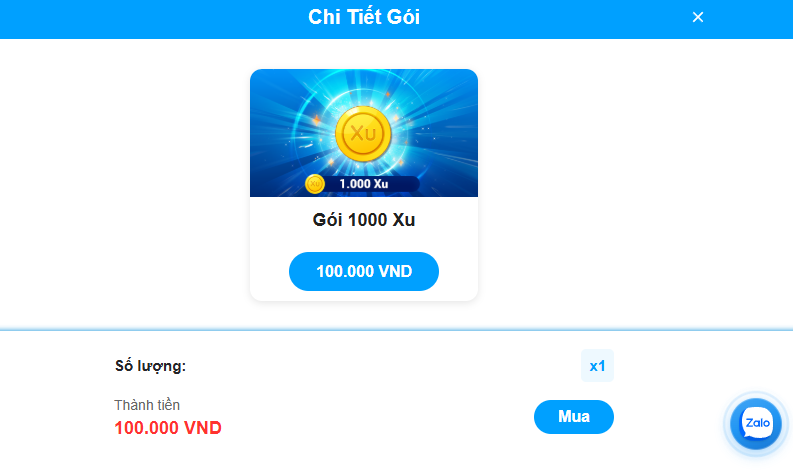Open the Zalo chat bubble
Viewport: 793px width, 473px height.
tap(757, 424)
